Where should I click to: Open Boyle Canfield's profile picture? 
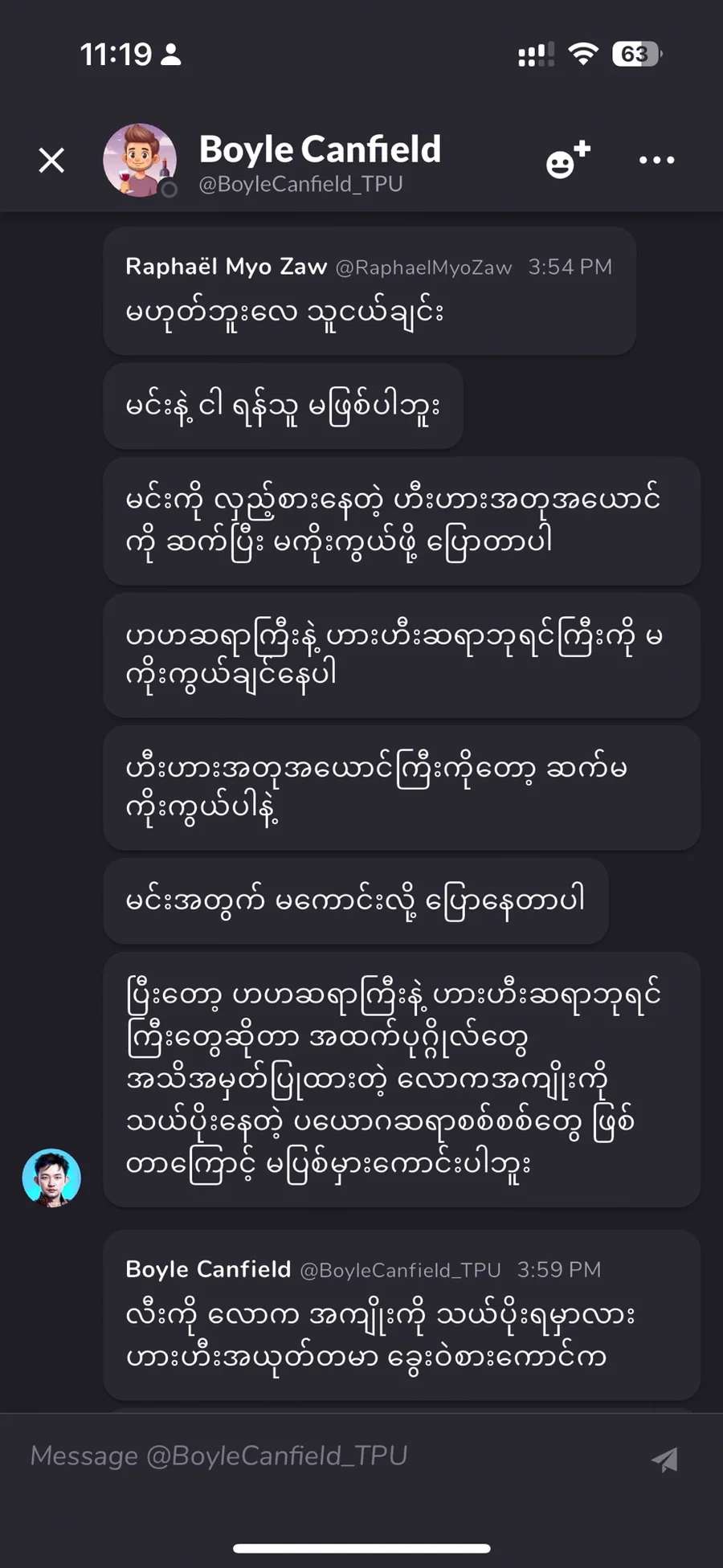(x=140, y=160)
